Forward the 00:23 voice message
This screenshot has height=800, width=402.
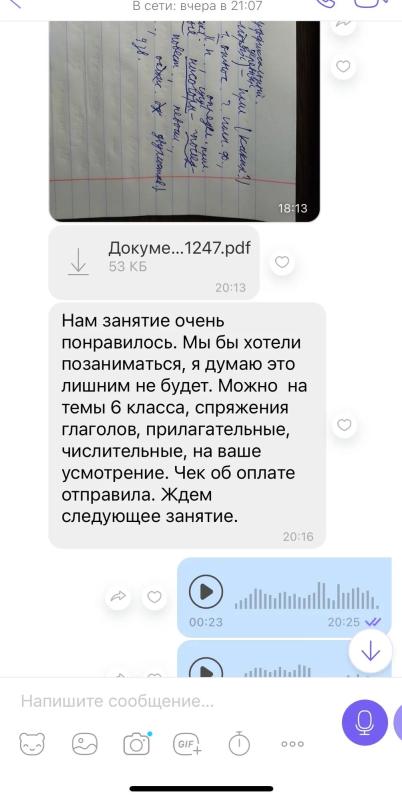coord(118,596)
